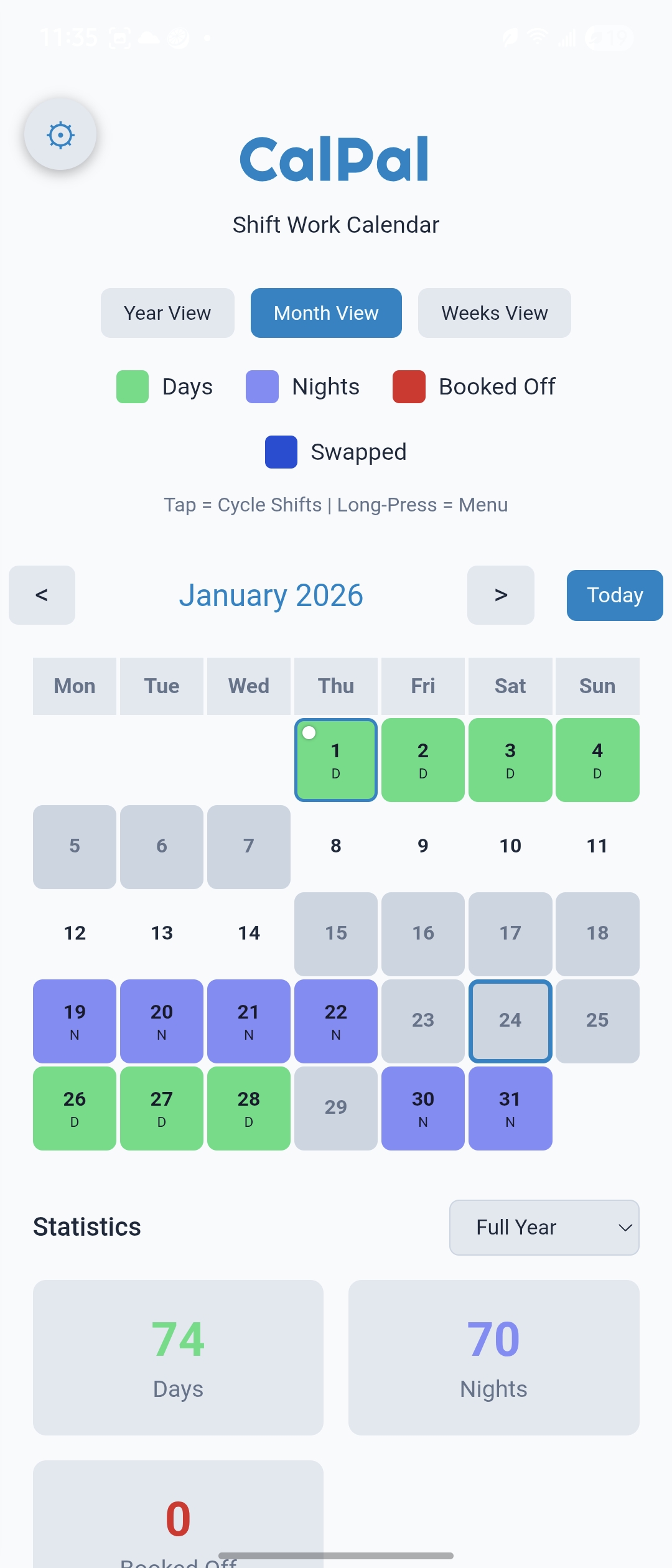This screenshot has width=672, height=1568.
Task: Open January 2026 month title
Action: [x=271, y=595]
